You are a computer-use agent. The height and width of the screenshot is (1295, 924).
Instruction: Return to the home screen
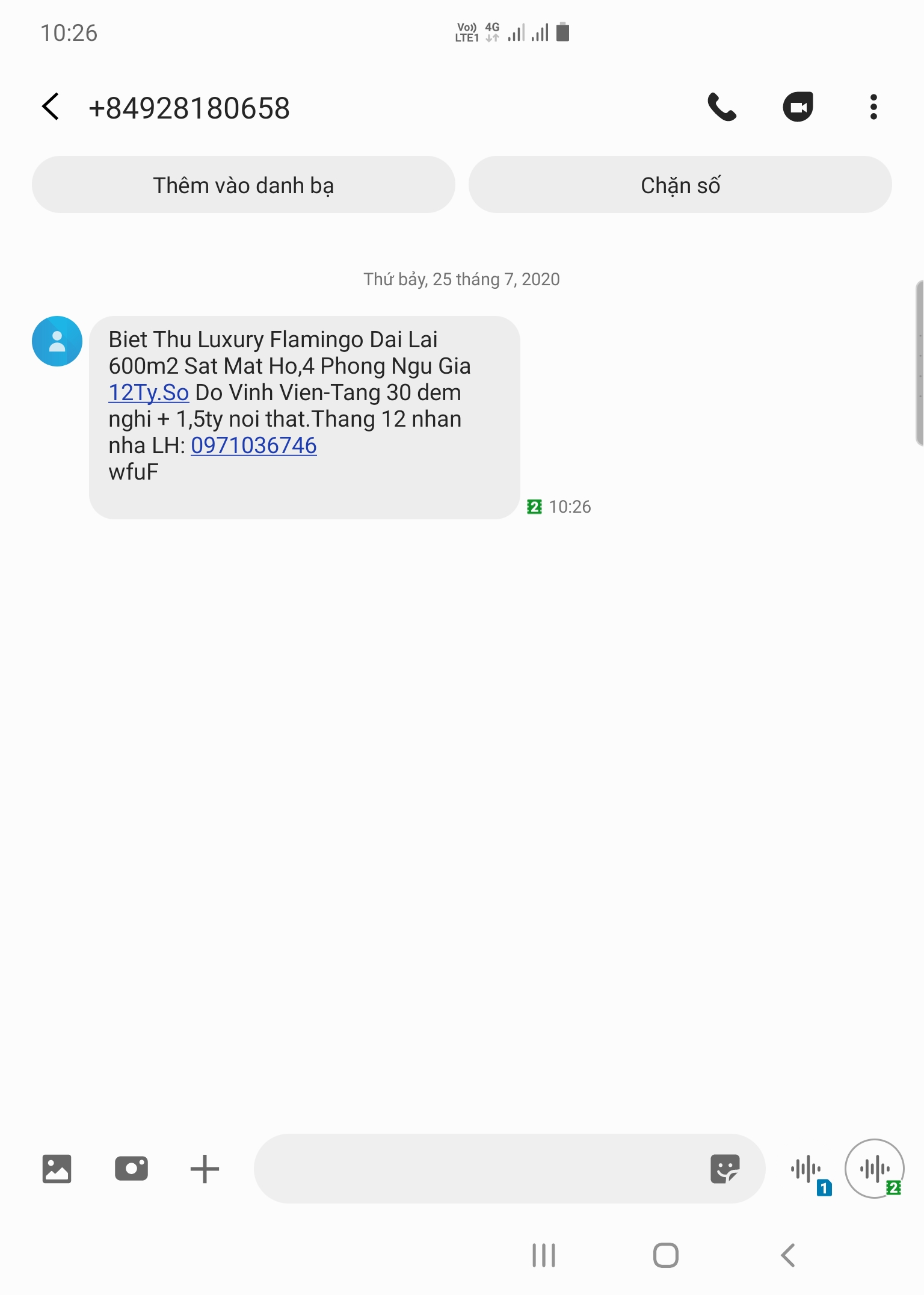665,1255
